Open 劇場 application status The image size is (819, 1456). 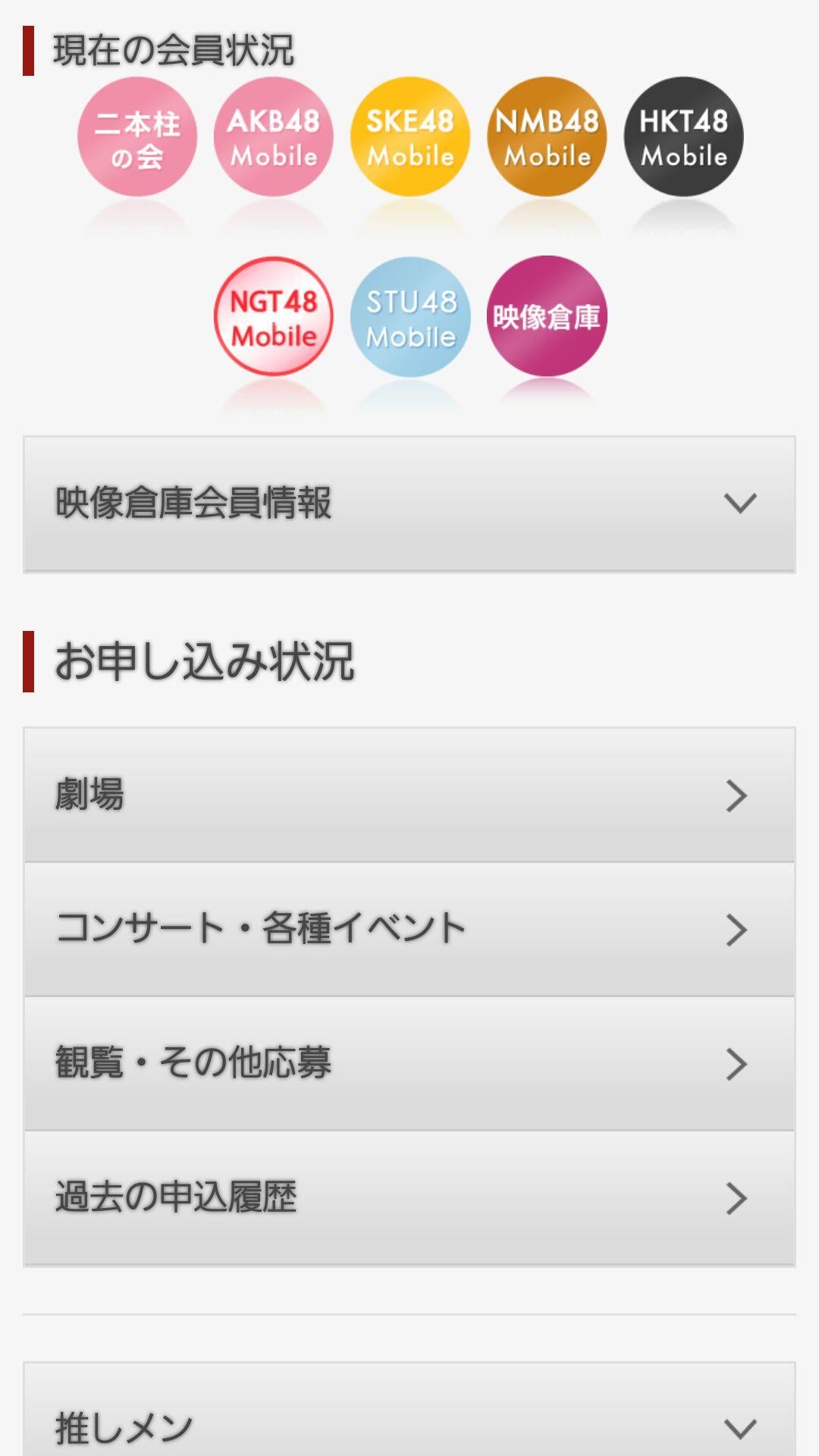pos(409,795)
